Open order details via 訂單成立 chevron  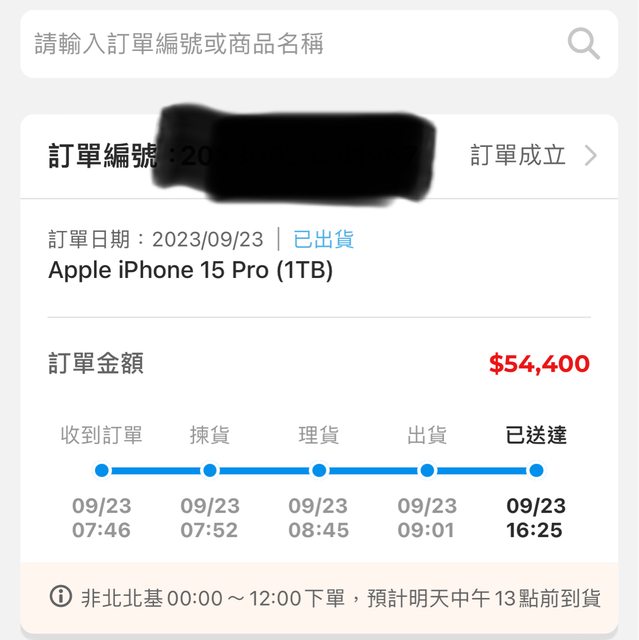[x=590, y=156]
